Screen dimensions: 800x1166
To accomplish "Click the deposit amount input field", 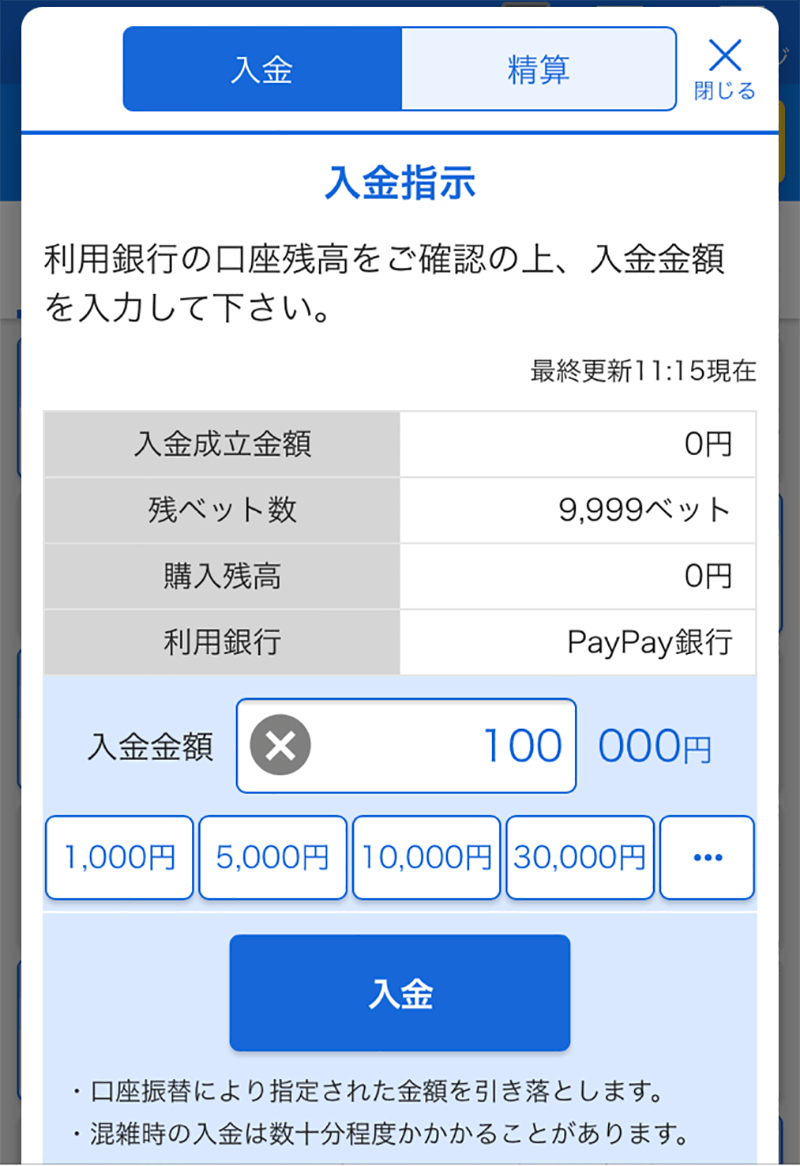I will coord(450,745).
